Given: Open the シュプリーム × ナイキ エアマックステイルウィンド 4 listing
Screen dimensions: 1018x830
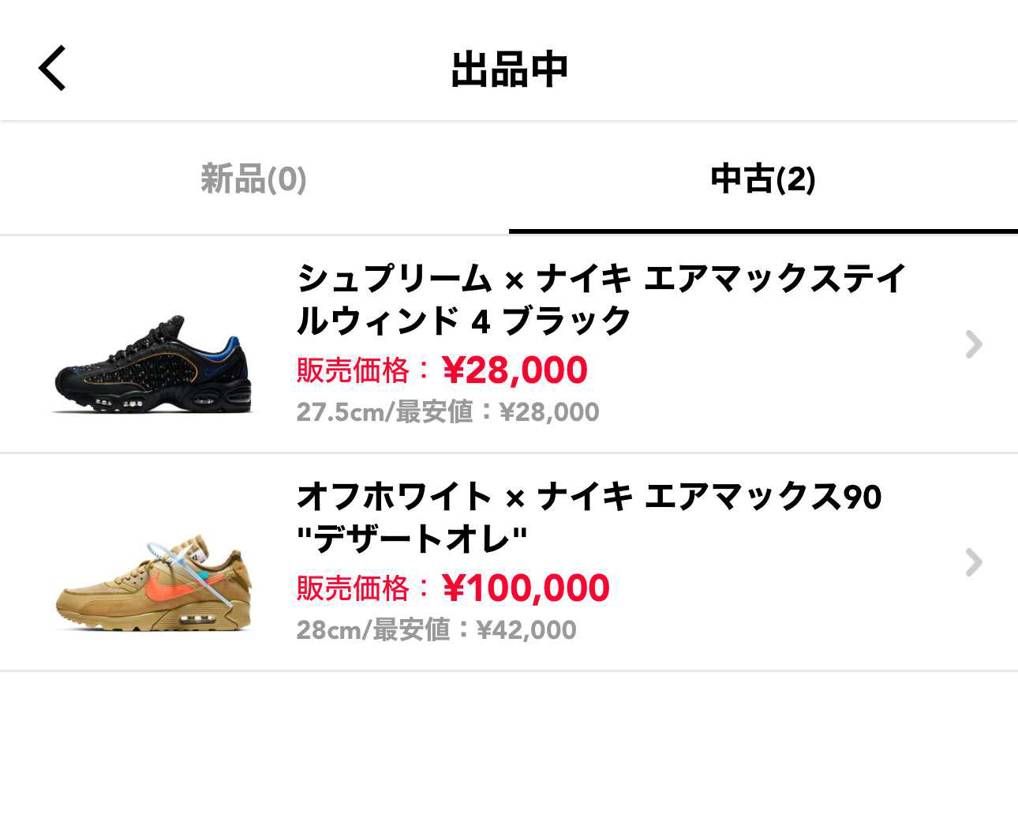Looking at the screenshot, I should pyautogui.click(x=509, y=344).
